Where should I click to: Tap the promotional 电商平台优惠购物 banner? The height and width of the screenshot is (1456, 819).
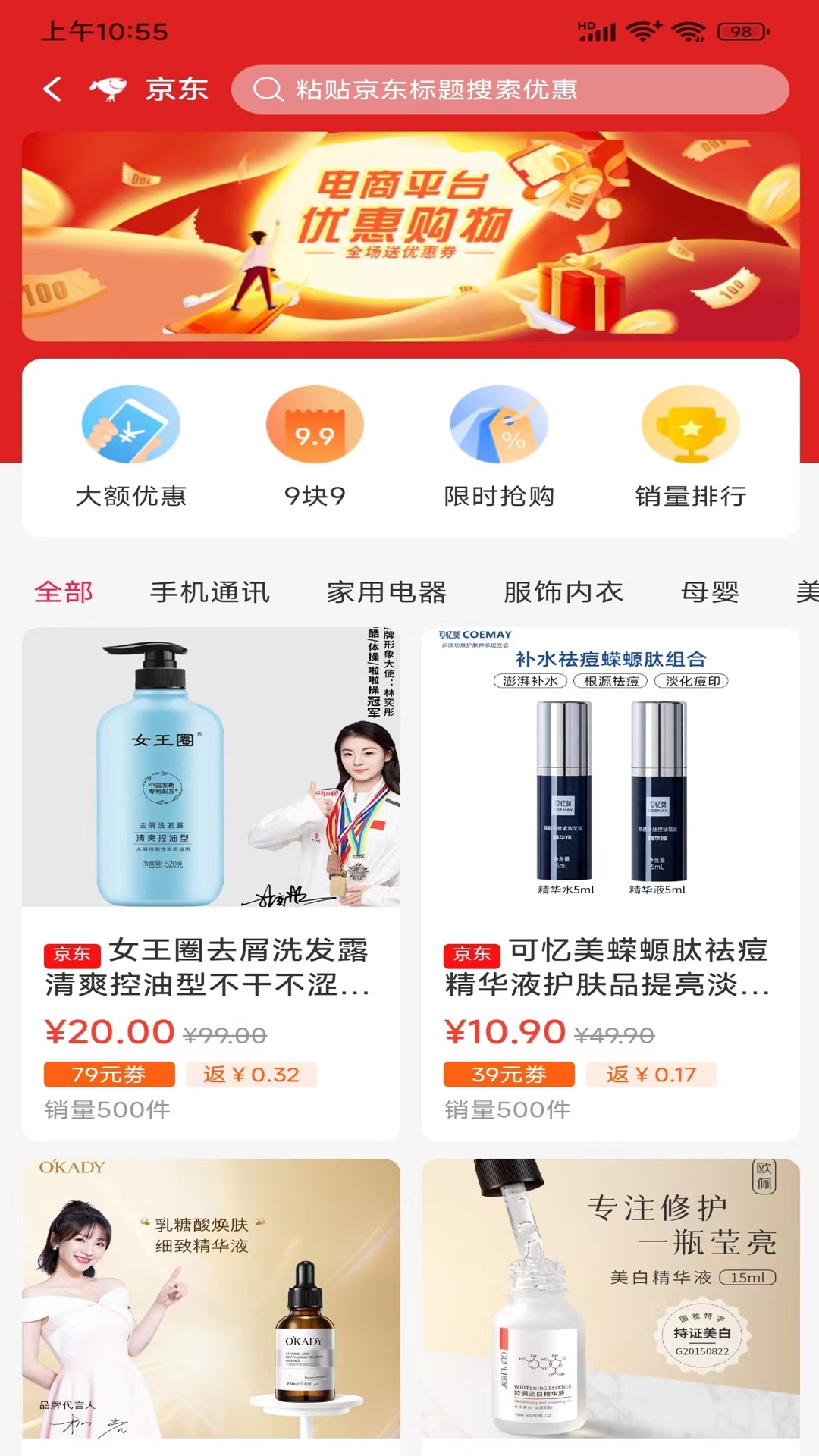pos(409,239)
